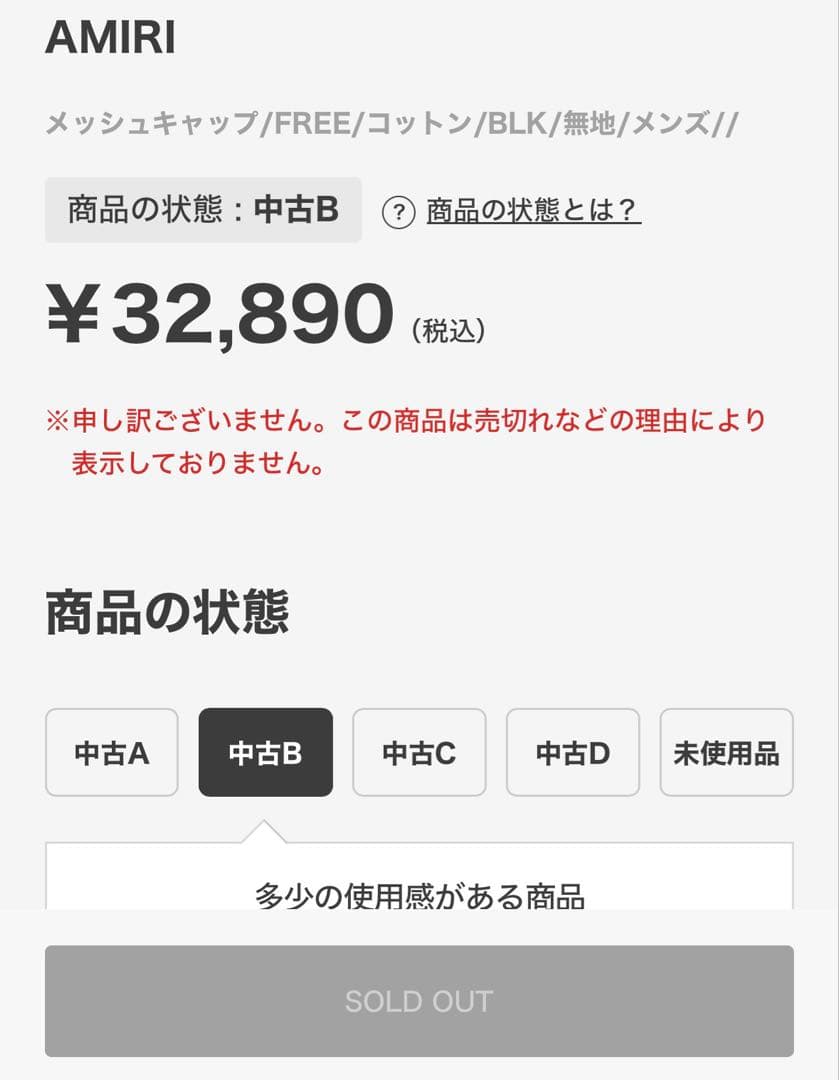Open the 商品の状態とは? help link
The image size is (839, 1080).
point(532,211)
